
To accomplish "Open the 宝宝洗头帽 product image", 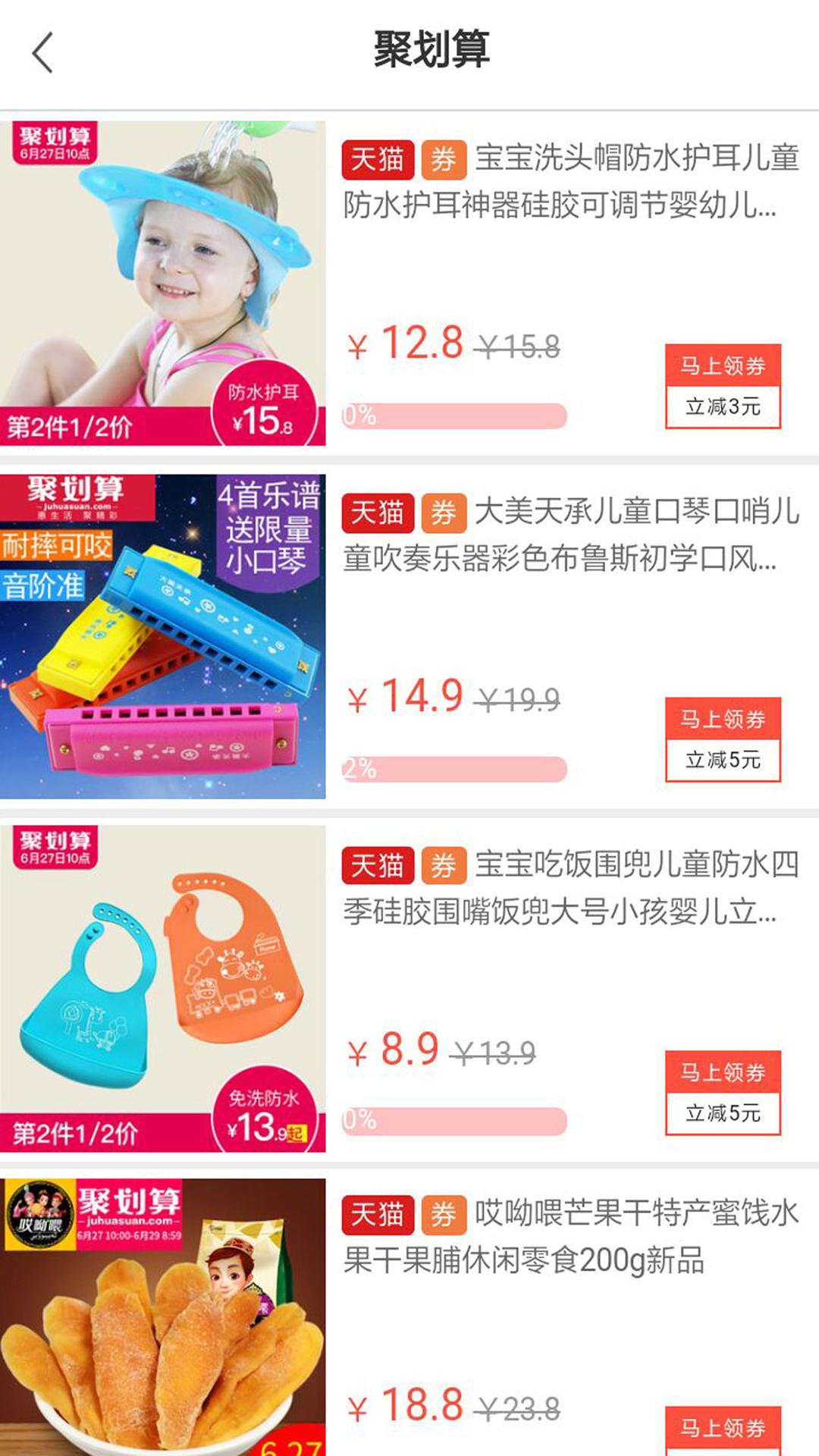I will [163, 283].
